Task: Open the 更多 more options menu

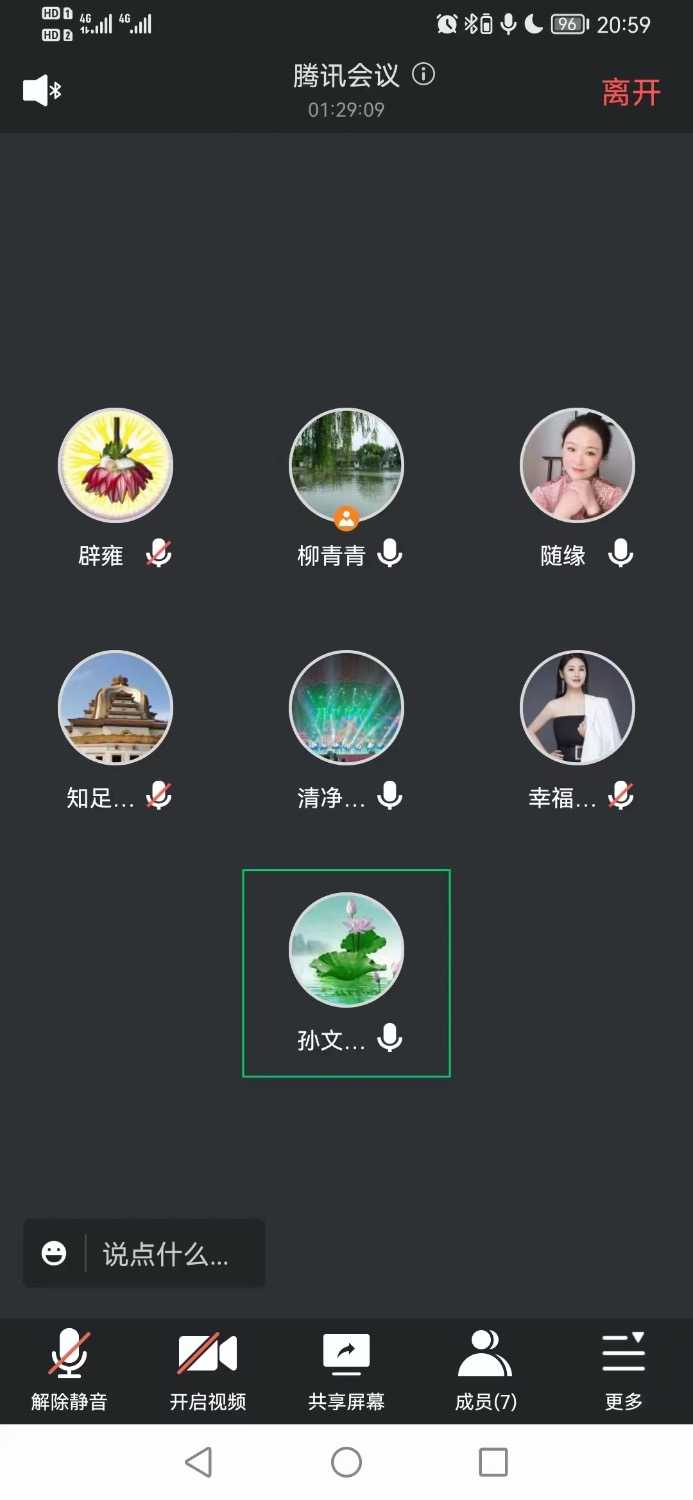Action: 624,1370
